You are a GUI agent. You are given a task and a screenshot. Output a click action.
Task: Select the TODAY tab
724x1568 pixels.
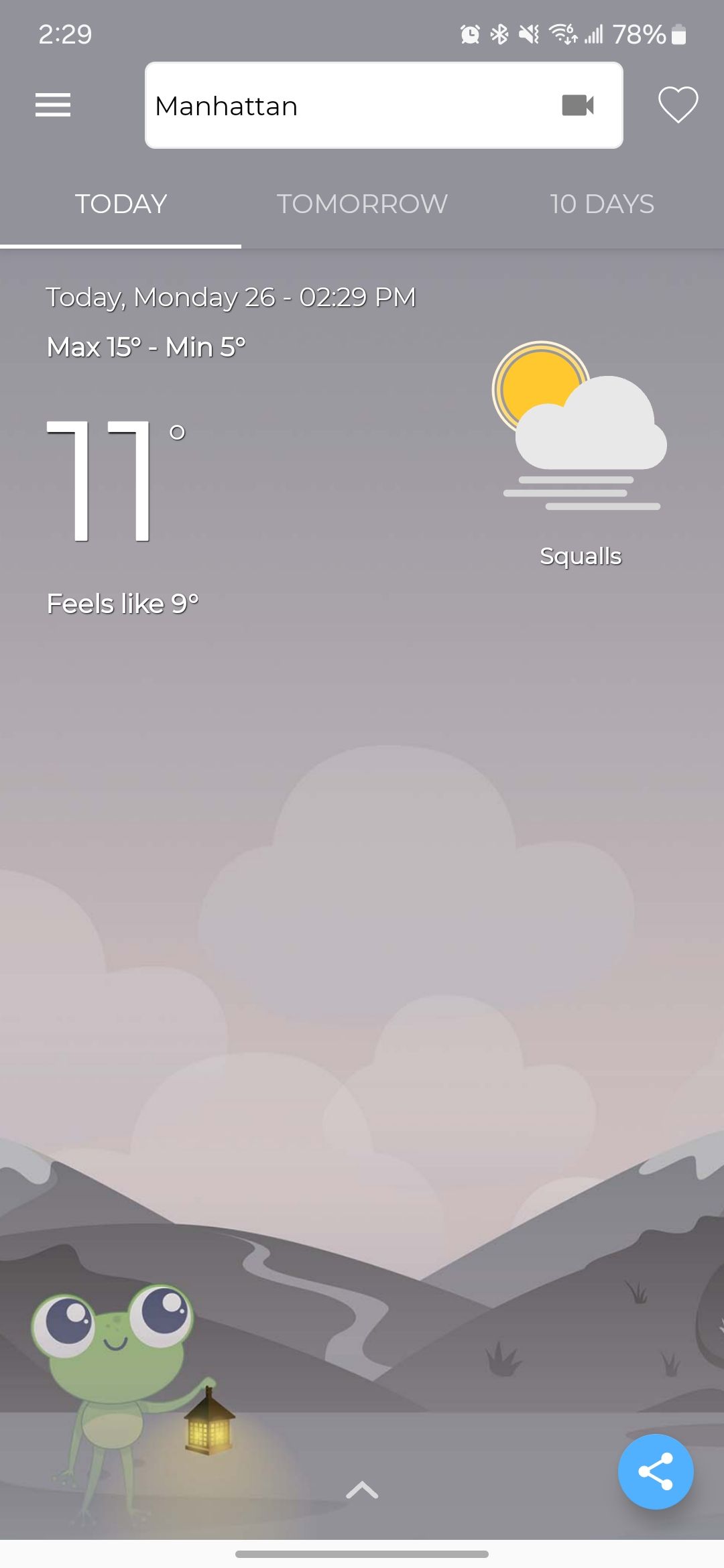(x=121, y=204)
